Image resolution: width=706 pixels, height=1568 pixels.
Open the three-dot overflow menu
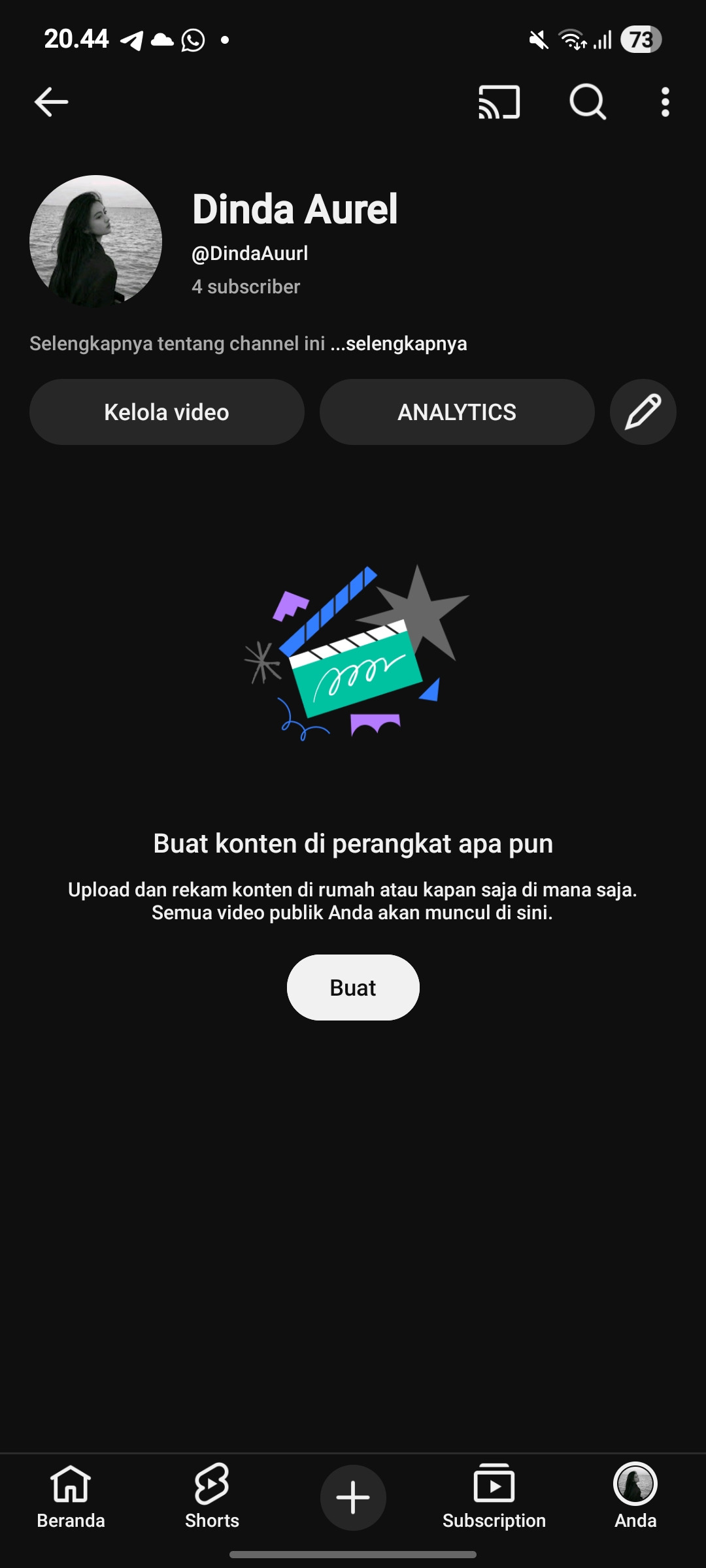click(x=665, y=102)
